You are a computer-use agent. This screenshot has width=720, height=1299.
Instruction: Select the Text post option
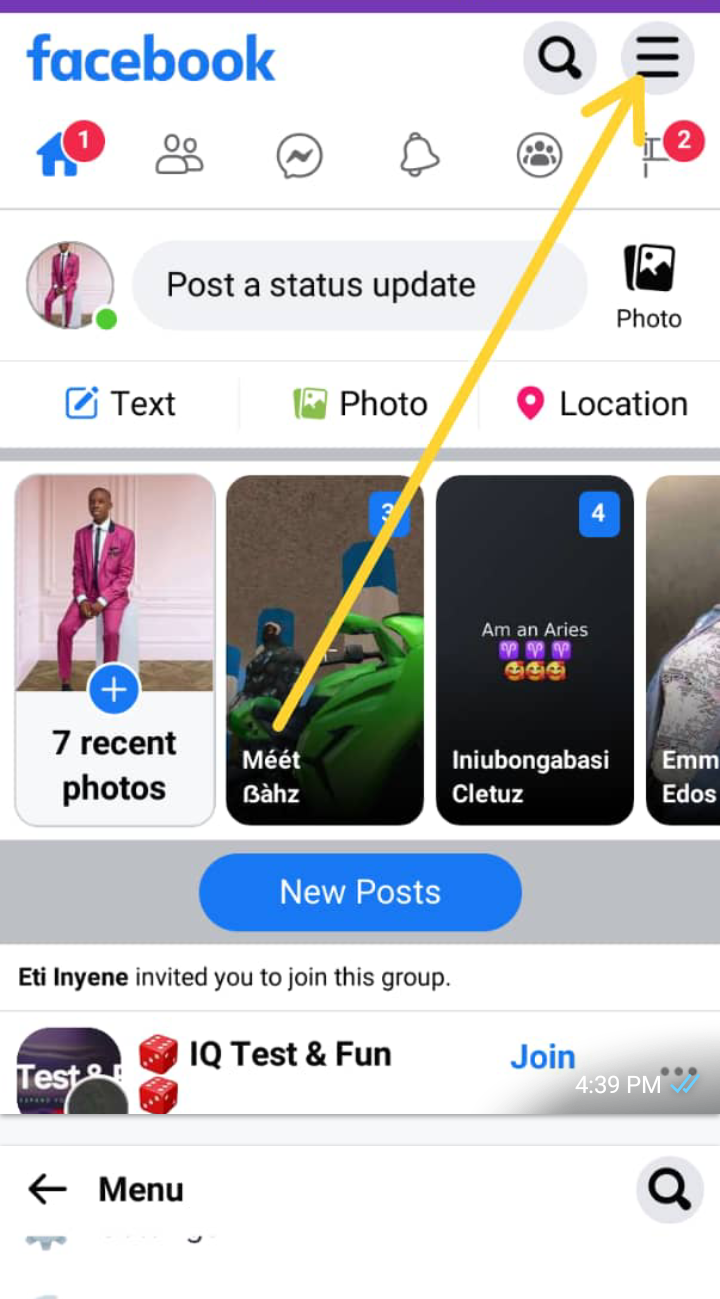pyautogui.click(x=120, y=404)
